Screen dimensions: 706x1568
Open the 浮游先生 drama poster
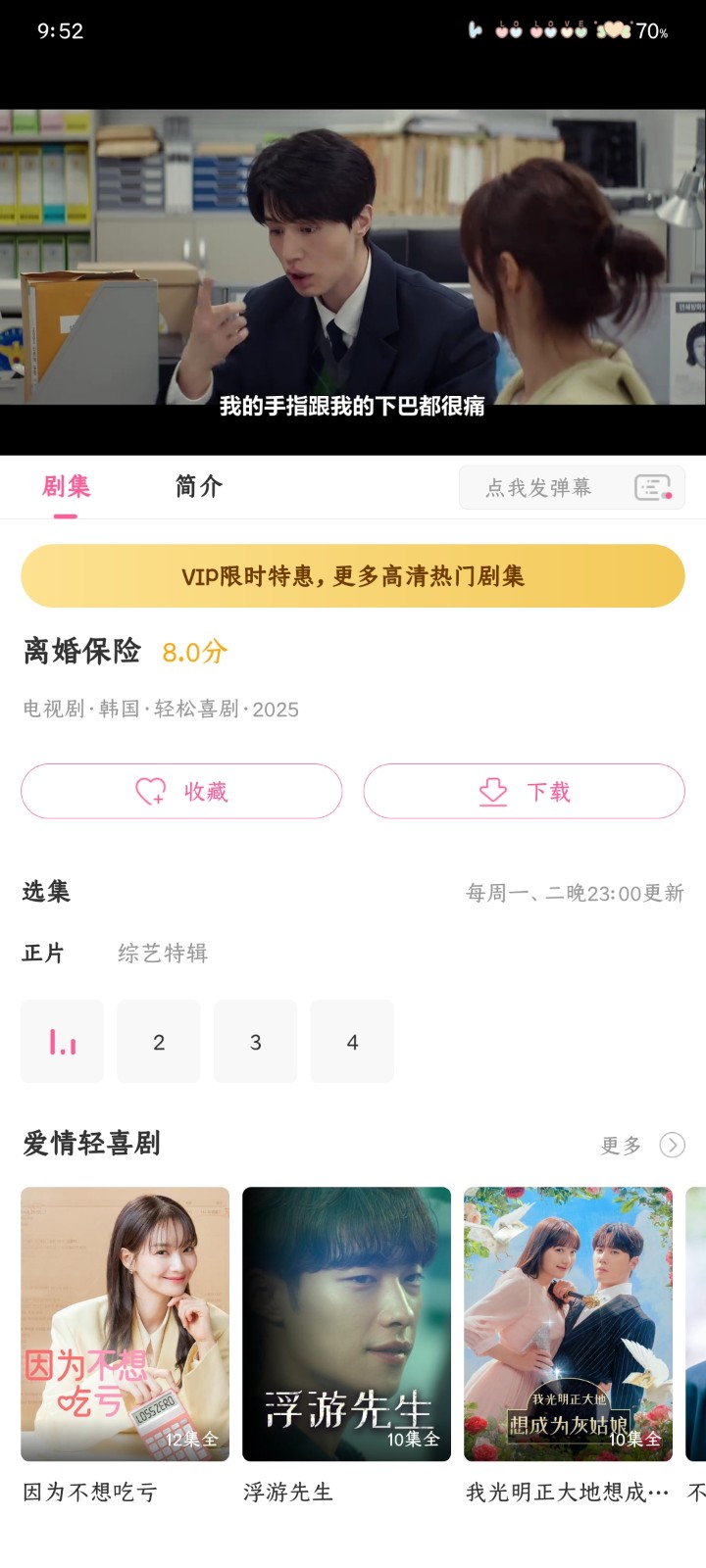pyautogui.click(x=346, y=1323)
